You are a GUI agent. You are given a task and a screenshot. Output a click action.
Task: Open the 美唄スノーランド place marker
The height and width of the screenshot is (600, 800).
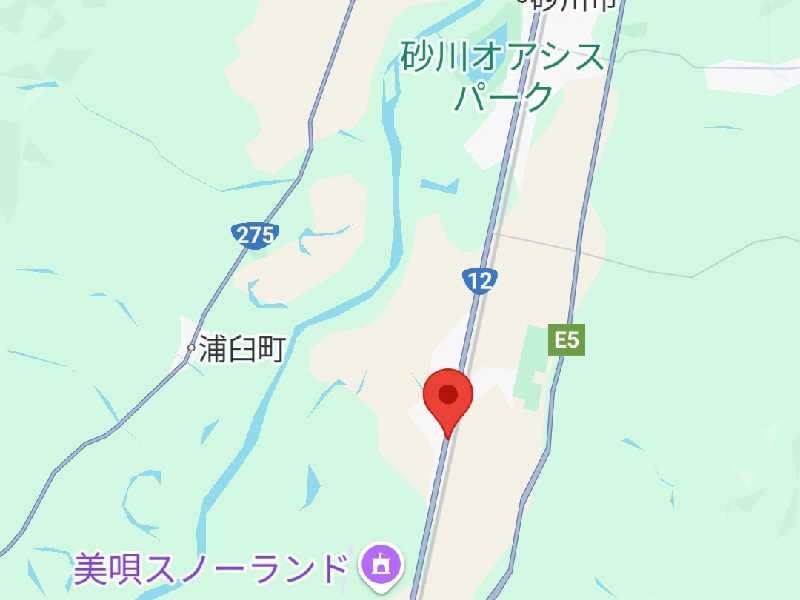click(x=381, y=567)
